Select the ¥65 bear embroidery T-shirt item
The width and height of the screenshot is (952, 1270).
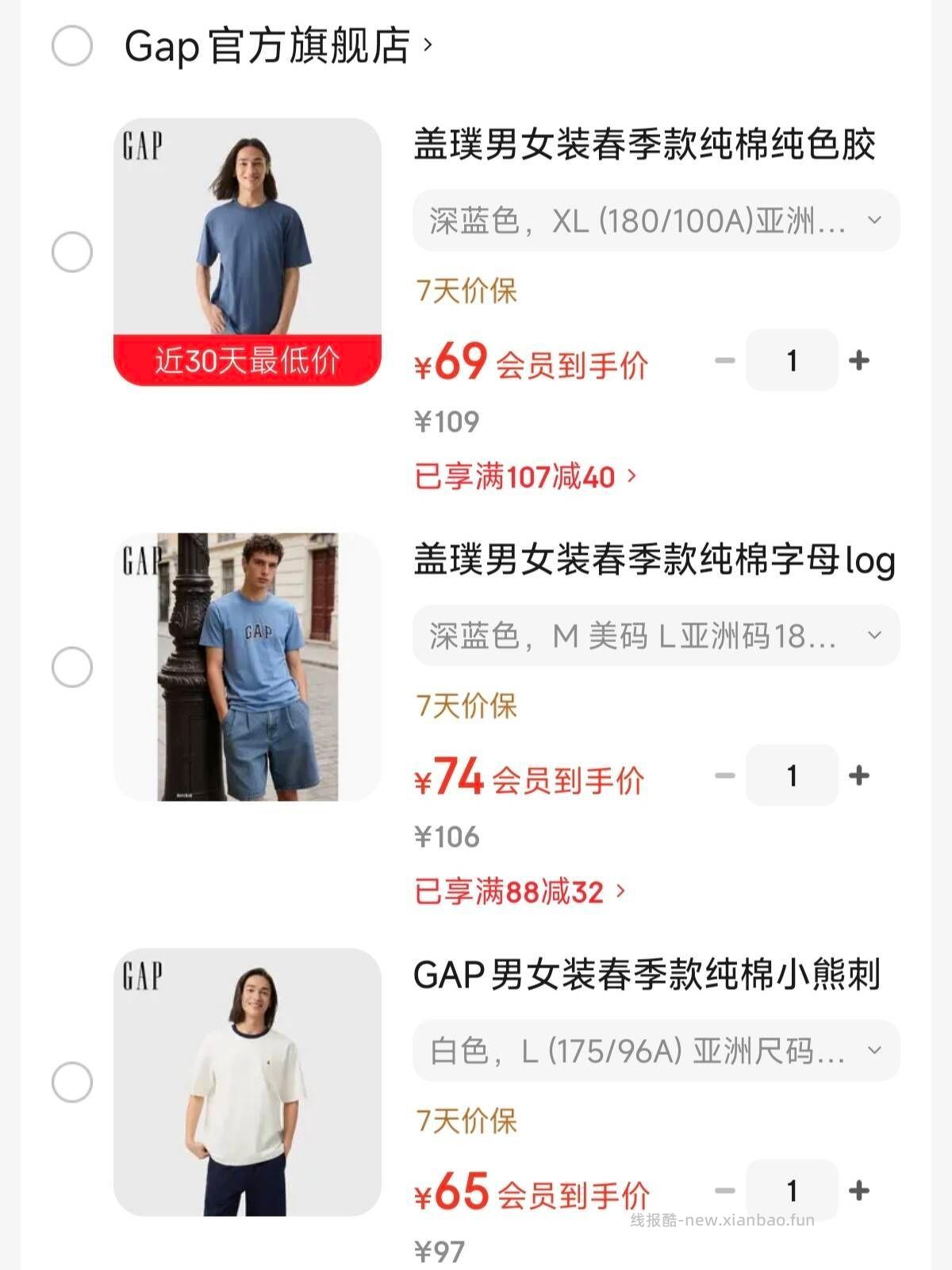click(x=72, y=1083)
